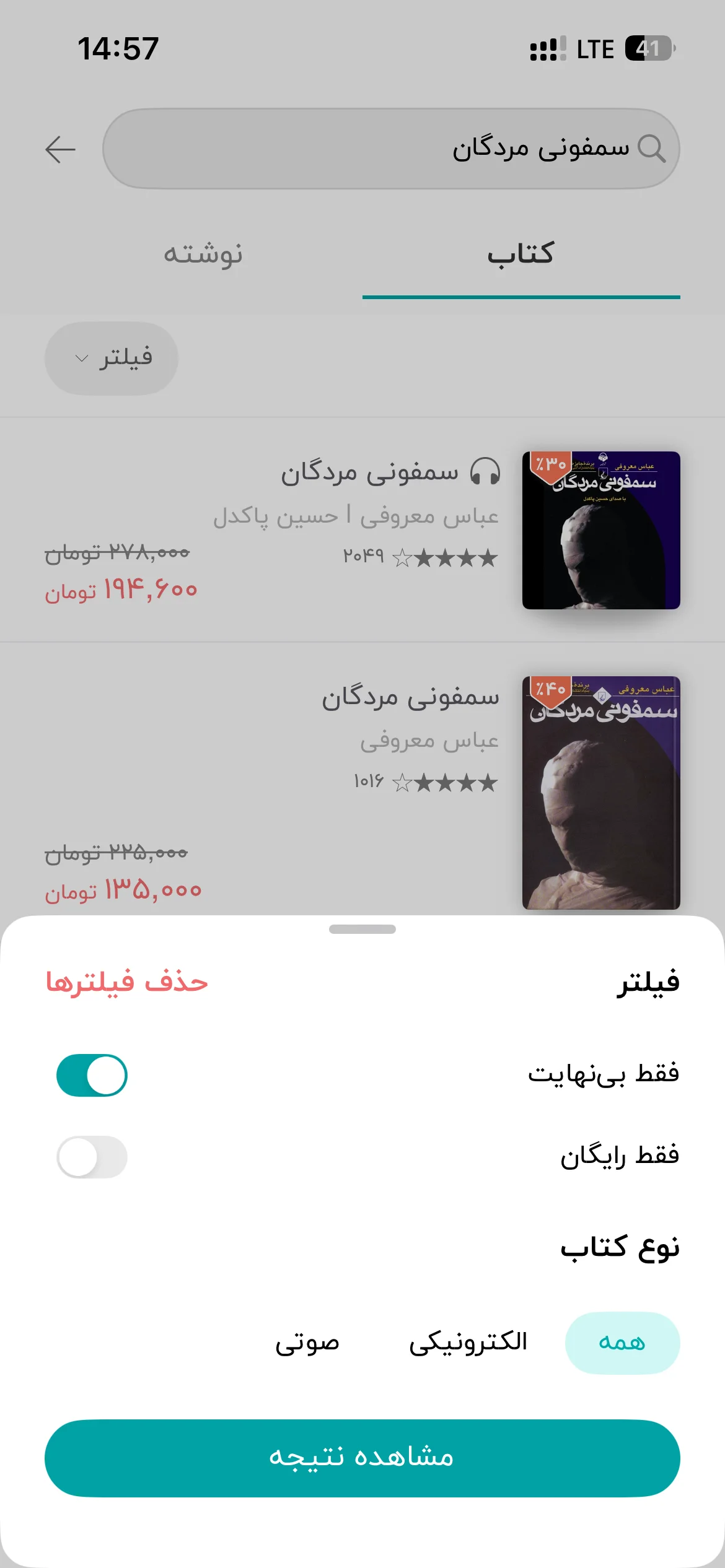Choose the صوتی book type
Image resolution: width=725 pixels, height=1568 pixels.
point(307,1343)
